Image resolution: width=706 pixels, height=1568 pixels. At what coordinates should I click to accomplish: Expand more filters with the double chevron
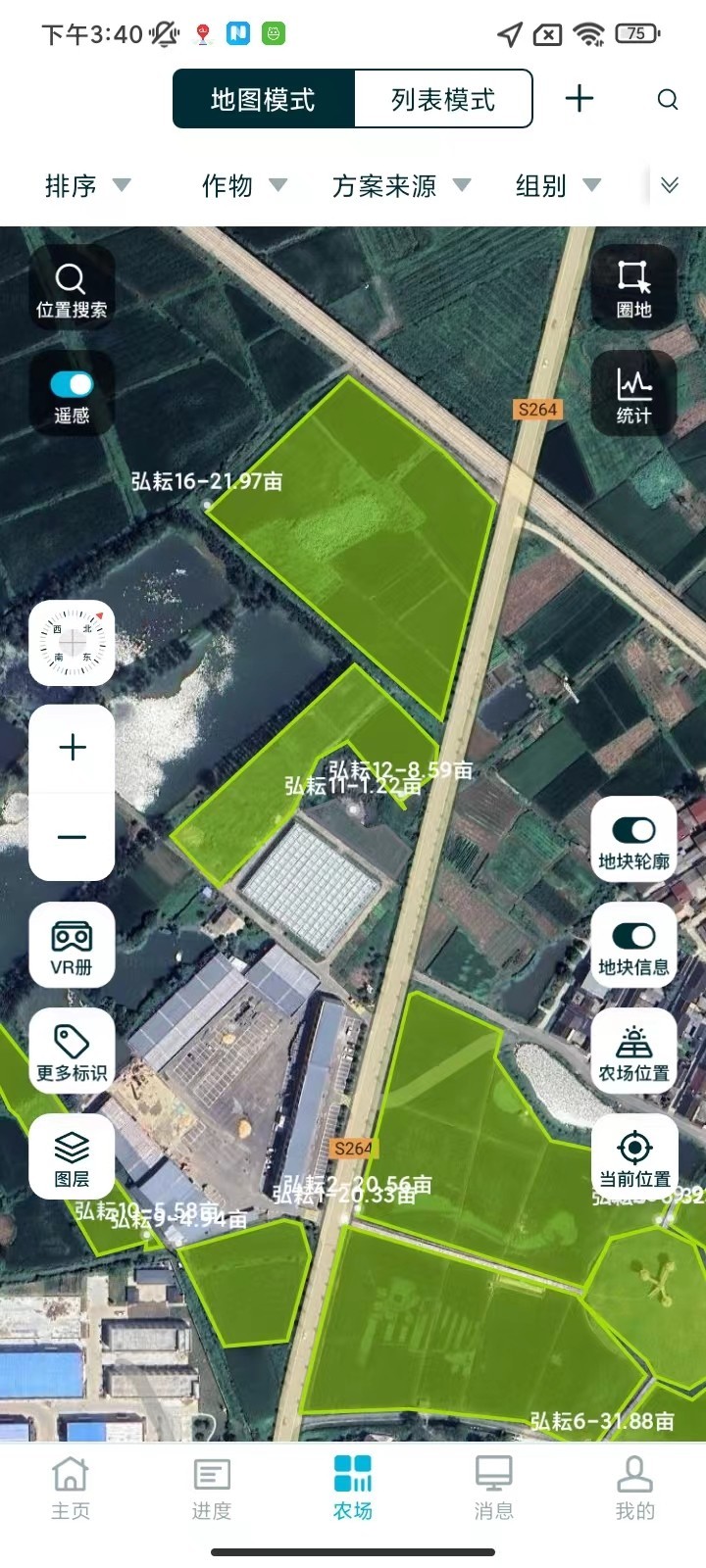670,185
